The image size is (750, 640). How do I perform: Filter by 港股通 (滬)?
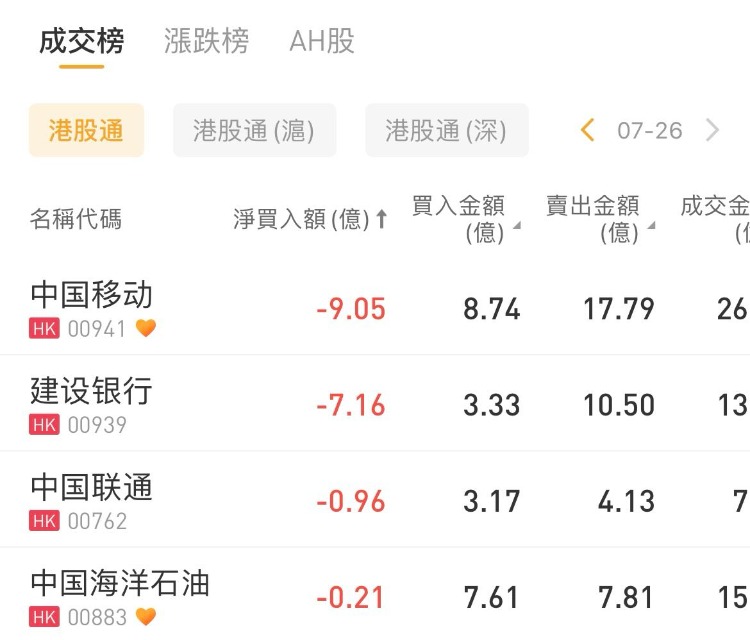coord(254,131)
